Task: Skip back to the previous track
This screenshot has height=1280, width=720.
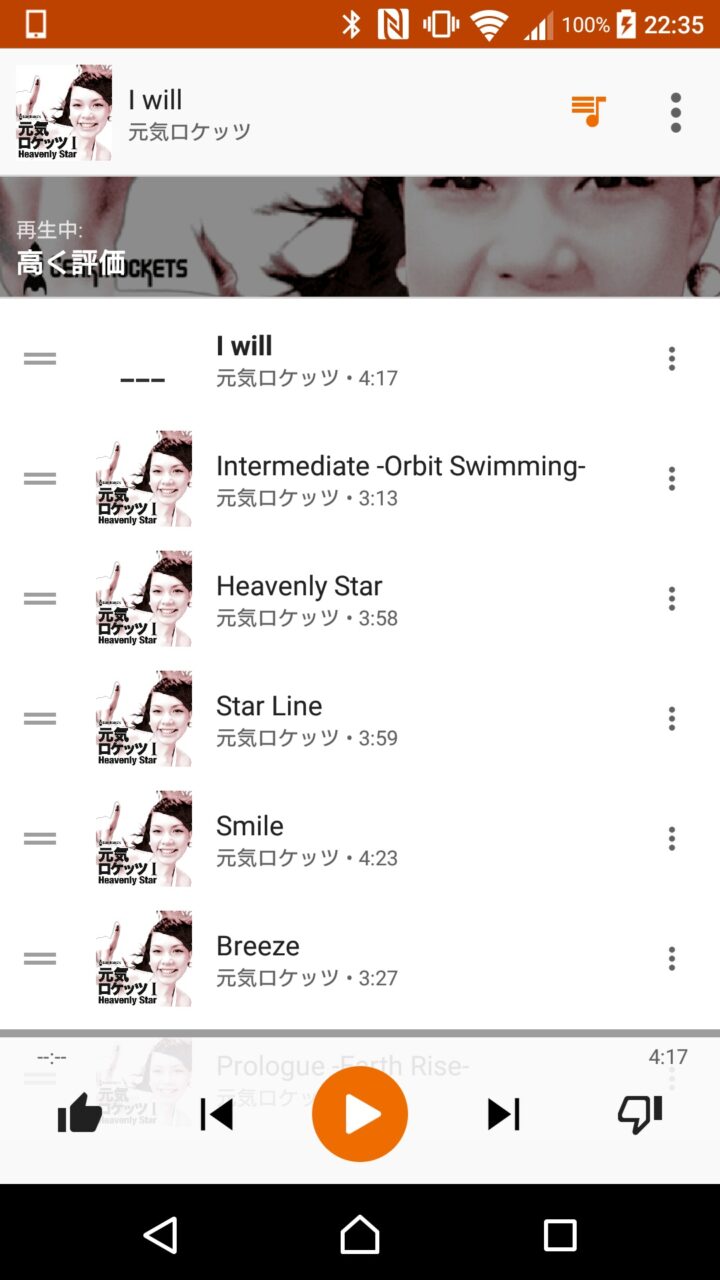Action: pyautogui.click(x=216, y=1114)
